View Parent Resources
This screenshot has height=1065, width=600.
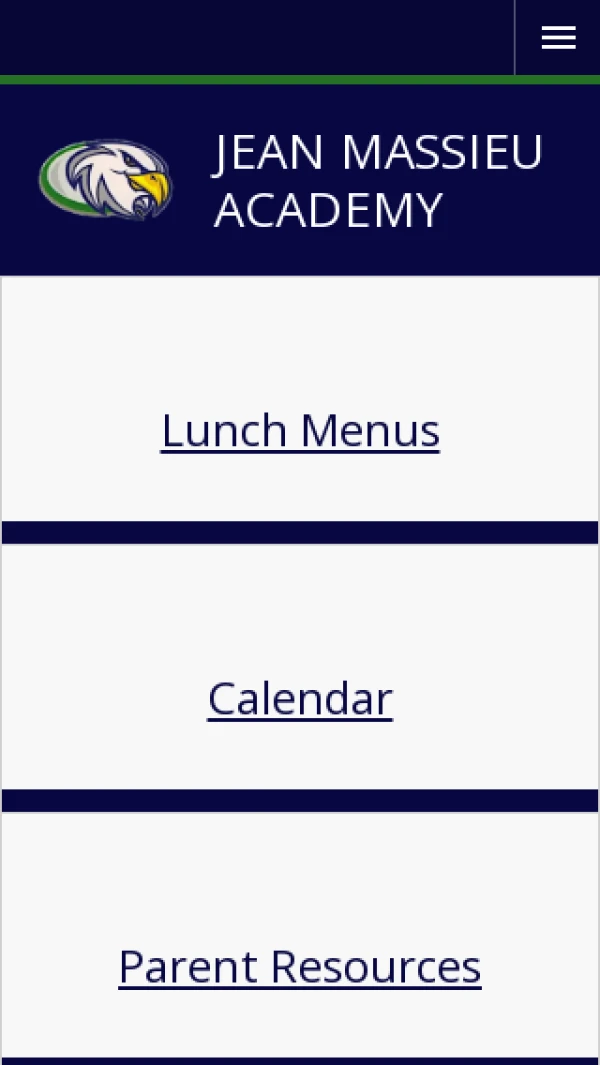[x=300, y=967]
